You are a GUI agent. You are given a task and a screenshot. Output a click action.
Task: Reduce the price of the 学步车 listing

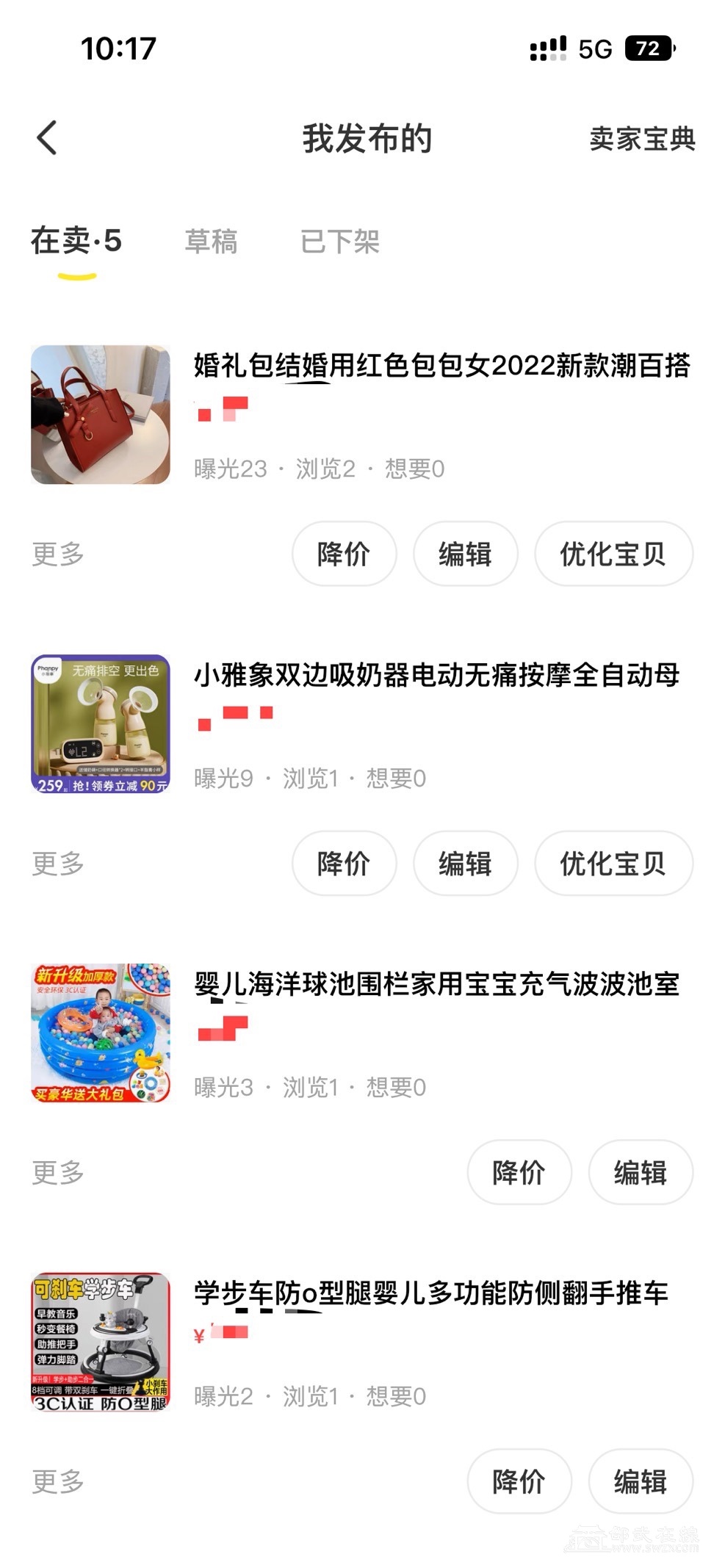(x=519, y=1481)
